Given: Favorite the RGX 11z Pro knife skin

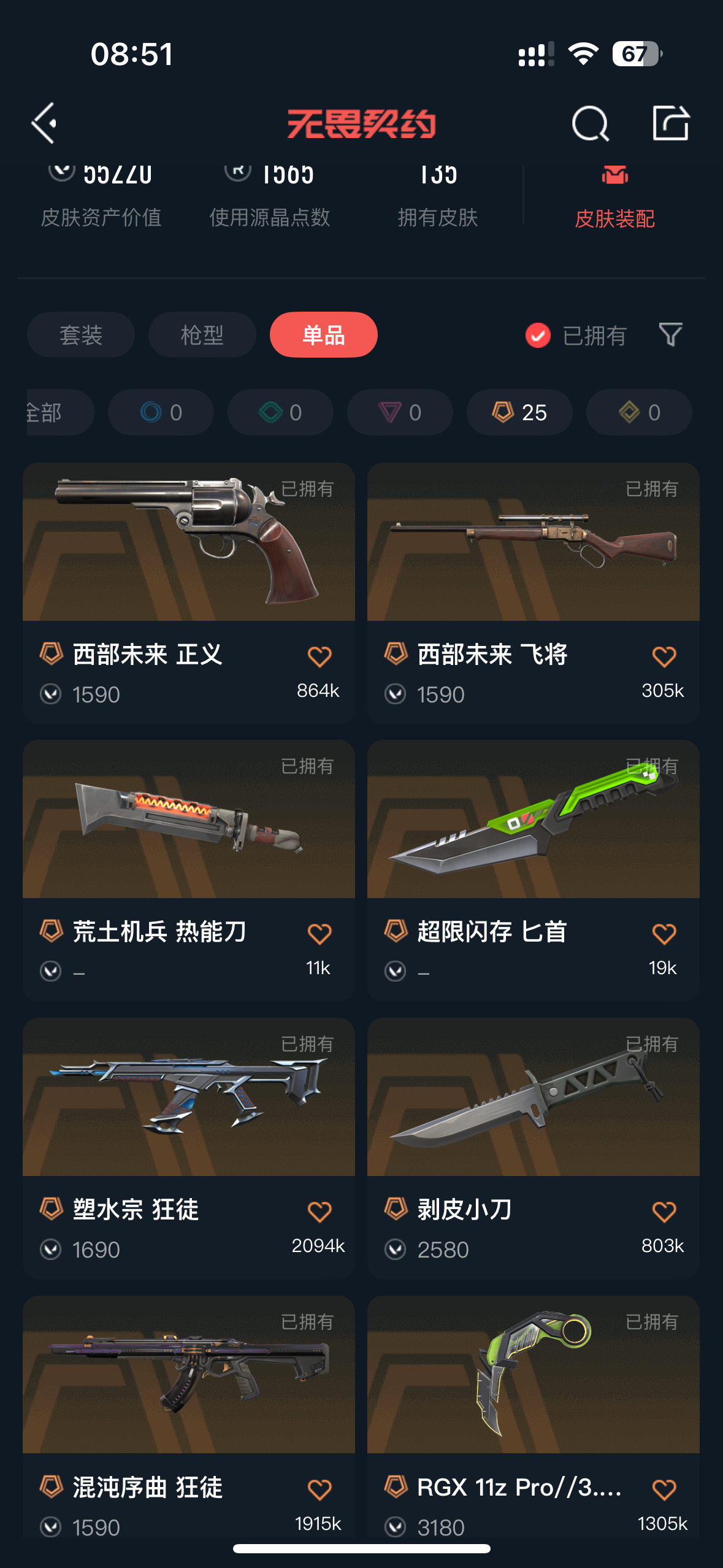Looking at the screenshot, I should pos(664,1489).
